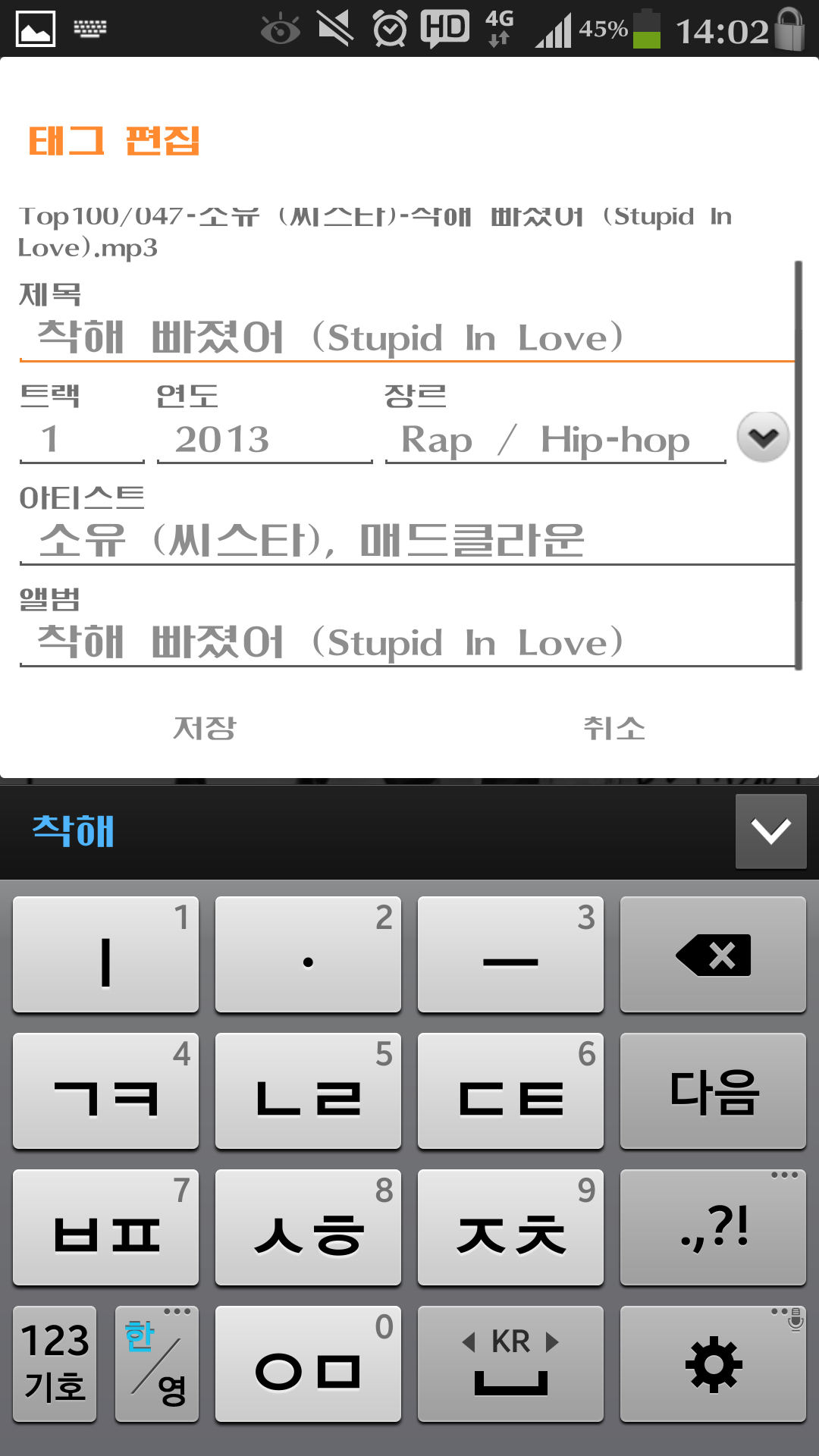Screen dimensions: 819x1456
Task: Switch to 123 기호 symbols keyboard
Action: point(55,1364)
